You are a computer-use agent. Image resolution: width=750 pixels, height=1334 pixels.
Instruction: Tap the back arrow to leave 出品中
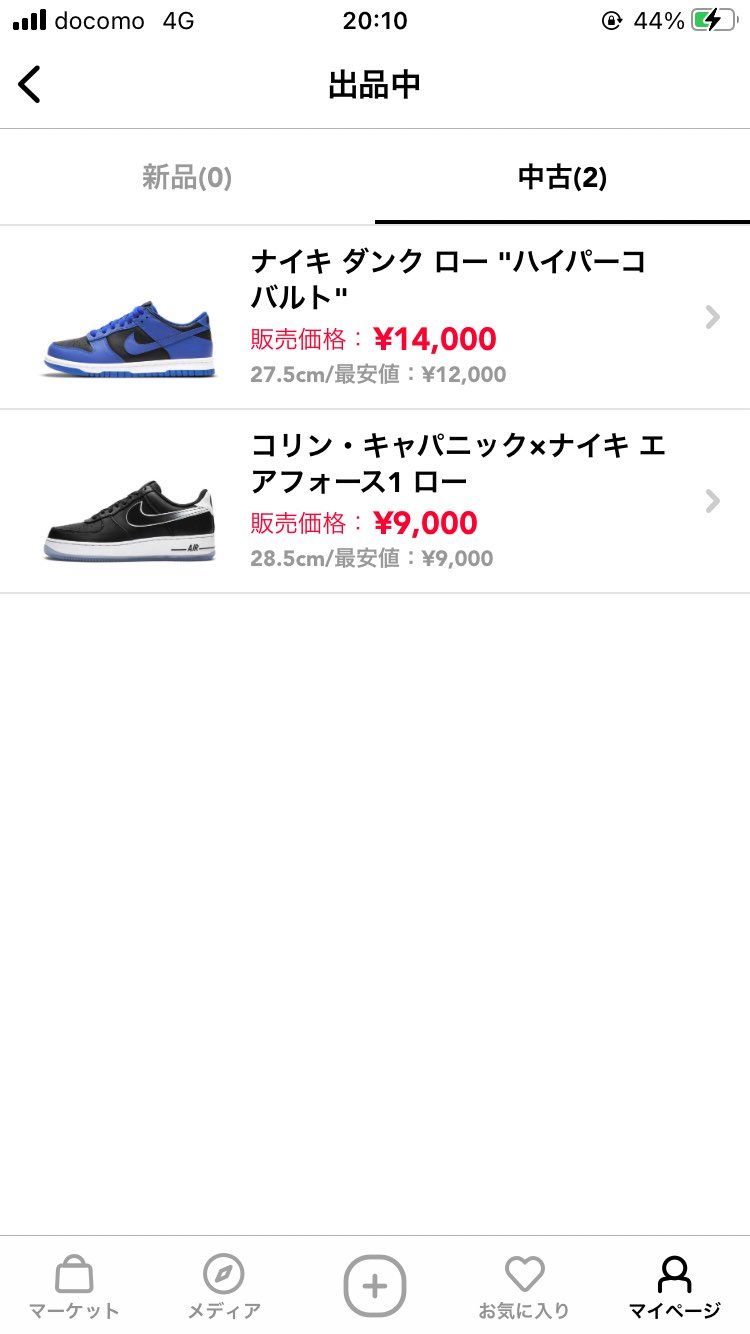click(x=30, y=84)
